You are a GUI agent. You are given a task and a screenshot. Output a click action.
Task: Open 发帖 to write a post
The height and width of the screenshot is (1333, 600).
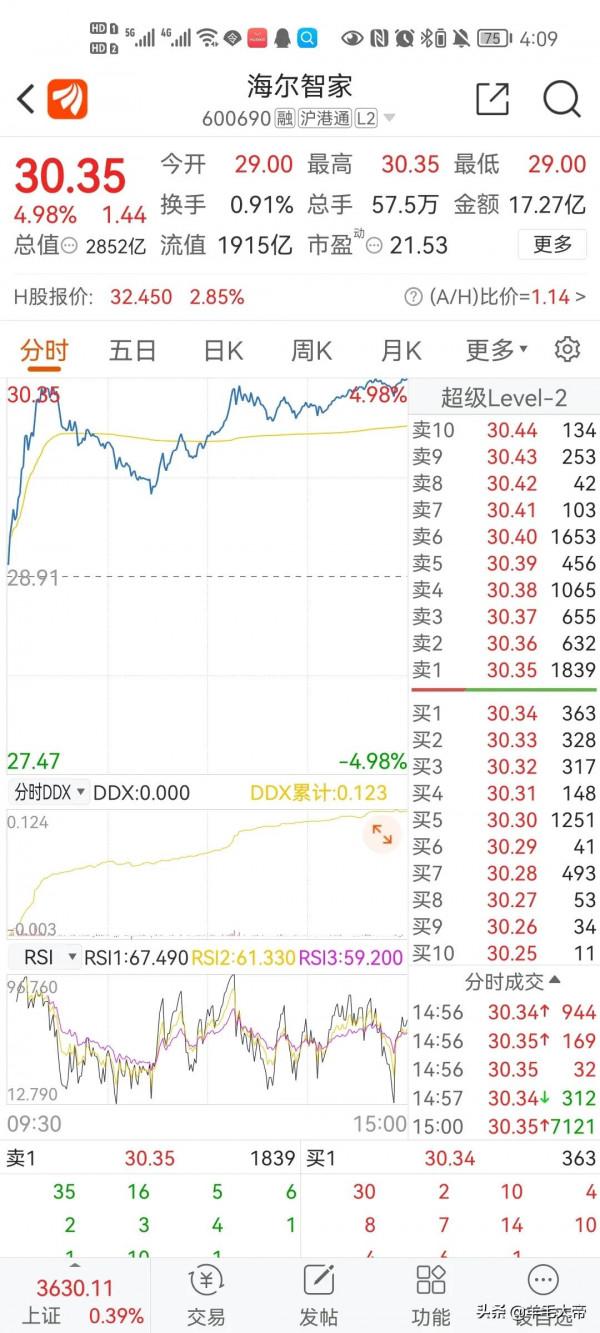click(318, 1295)
